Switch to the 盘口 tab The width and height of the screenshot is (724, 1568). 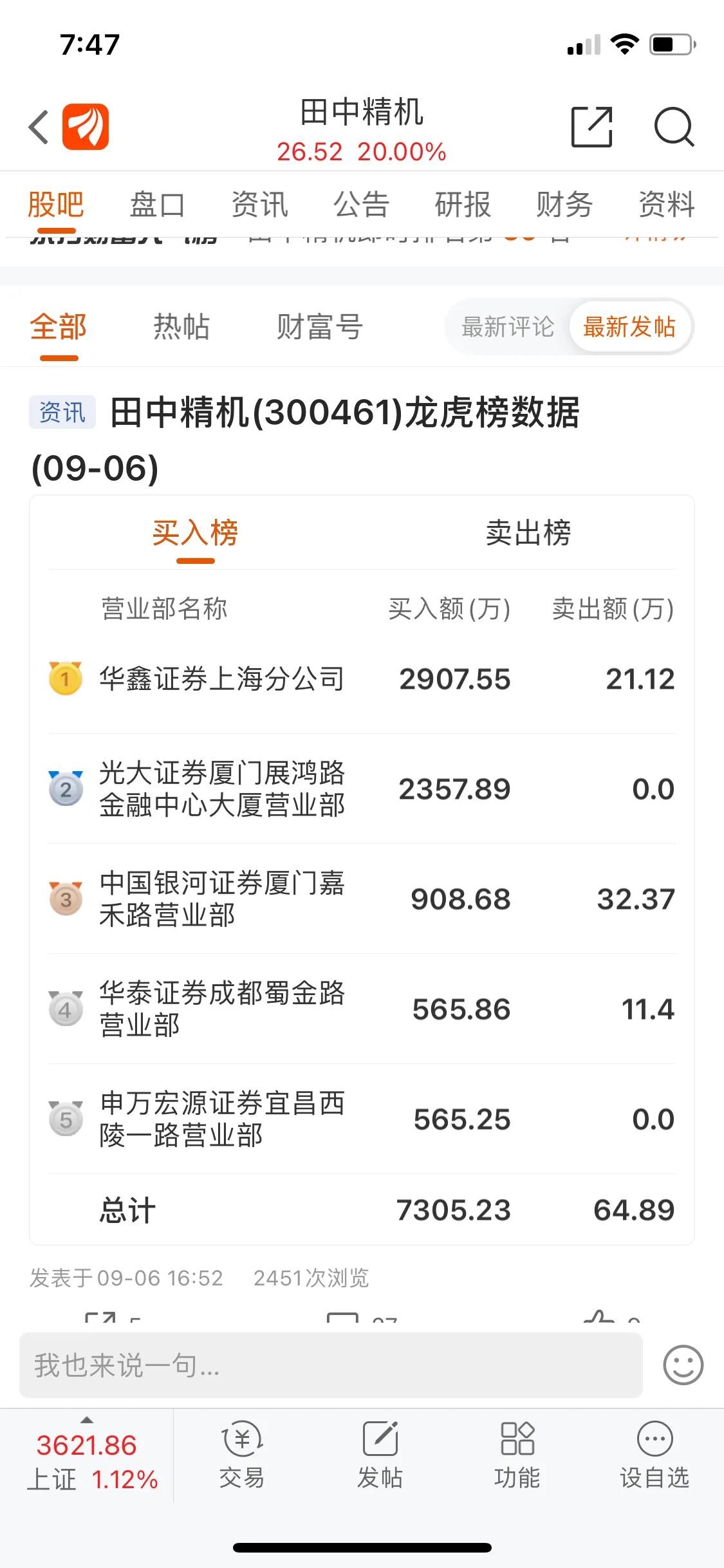(157, 205)
